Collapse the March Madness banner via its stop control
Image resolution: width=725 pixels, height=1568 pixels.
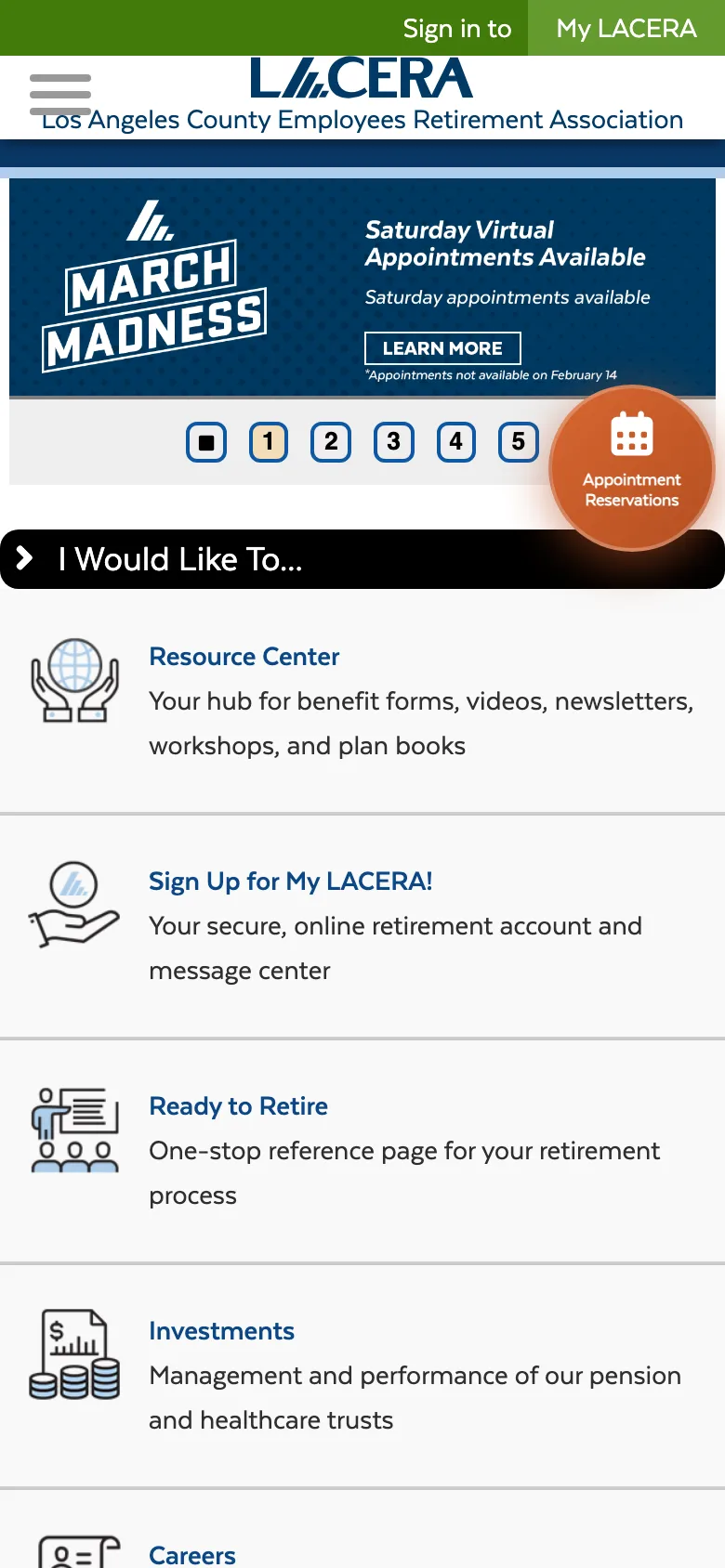(x=206, y=442)
